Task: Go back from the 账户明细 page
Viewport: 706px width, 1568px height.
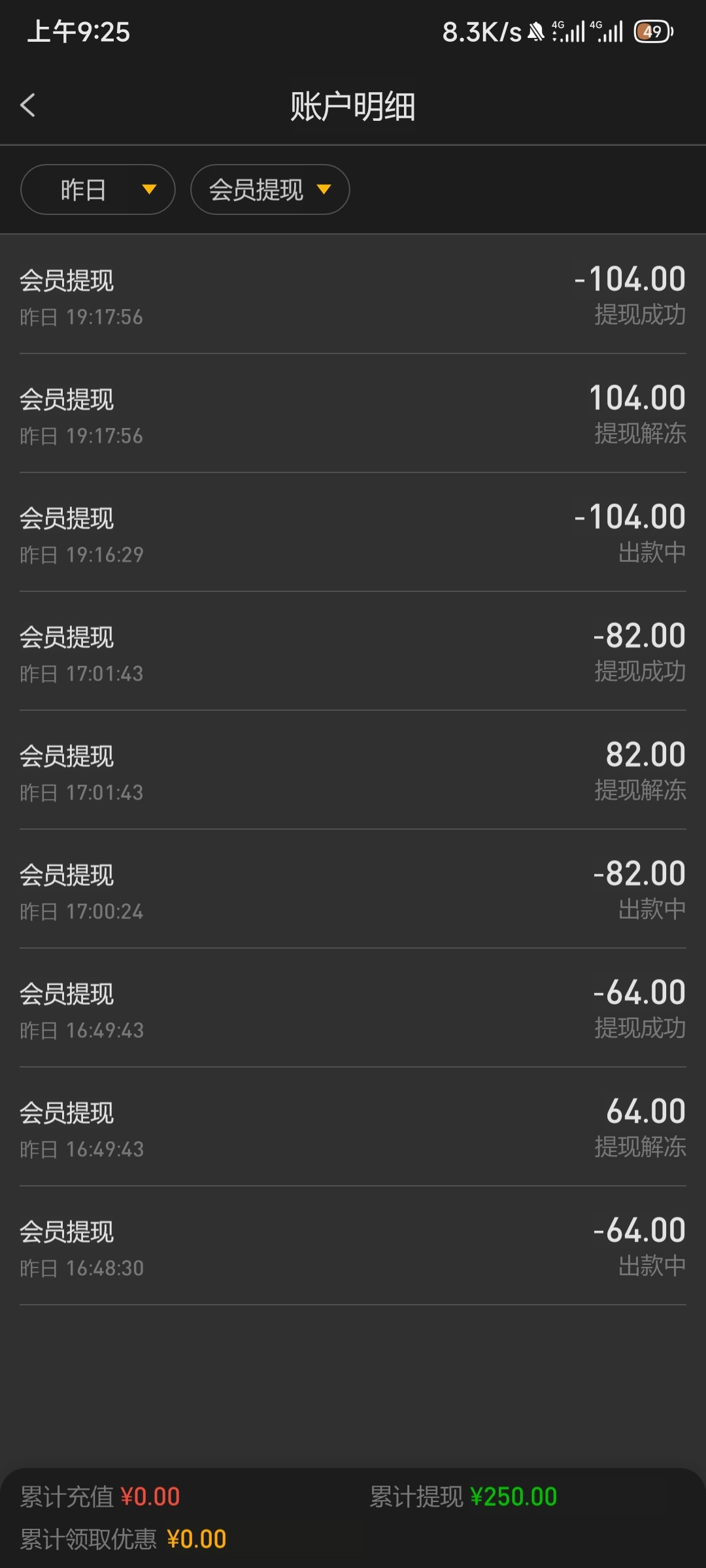Action: pos(28,105)
